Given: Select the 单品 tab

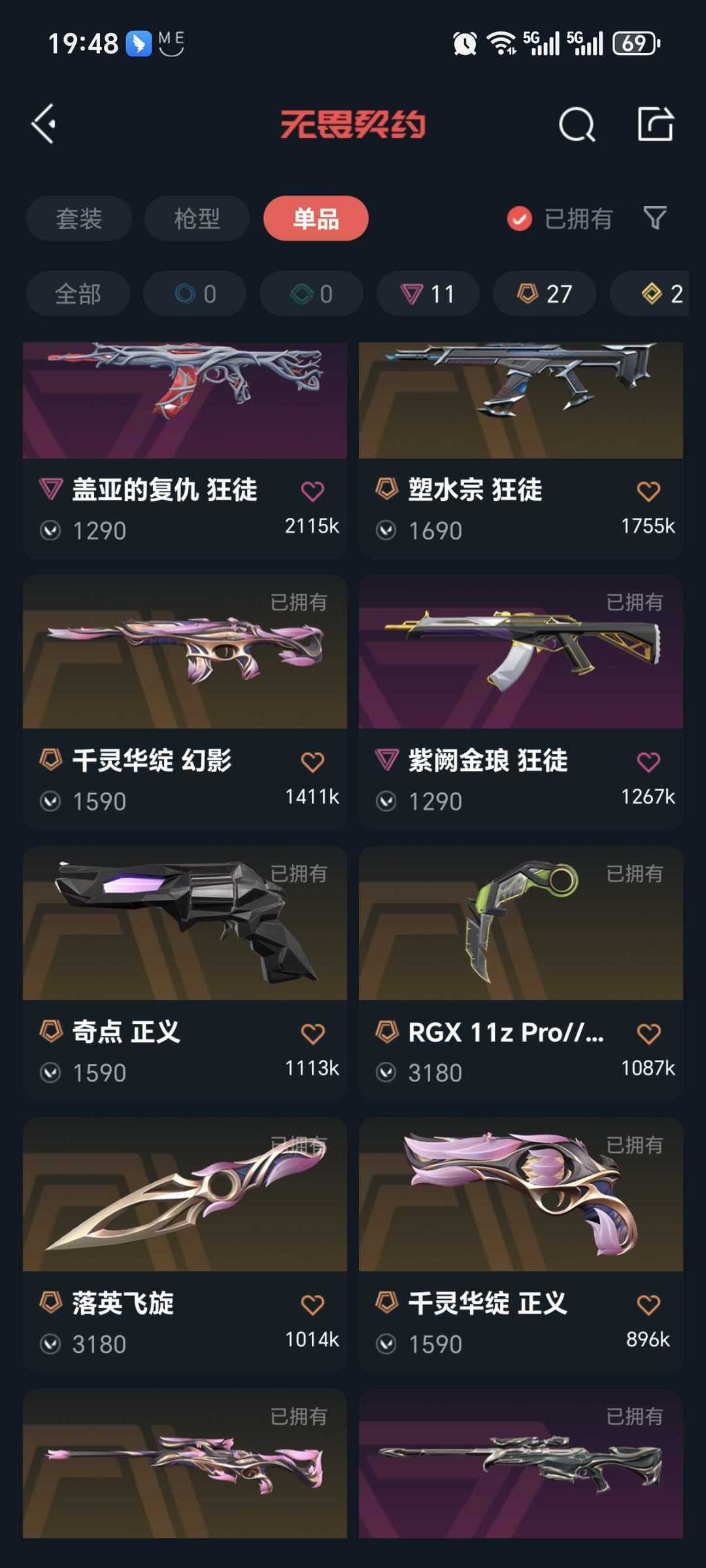Looking at the screenshot, I should (x=316, y=218).
